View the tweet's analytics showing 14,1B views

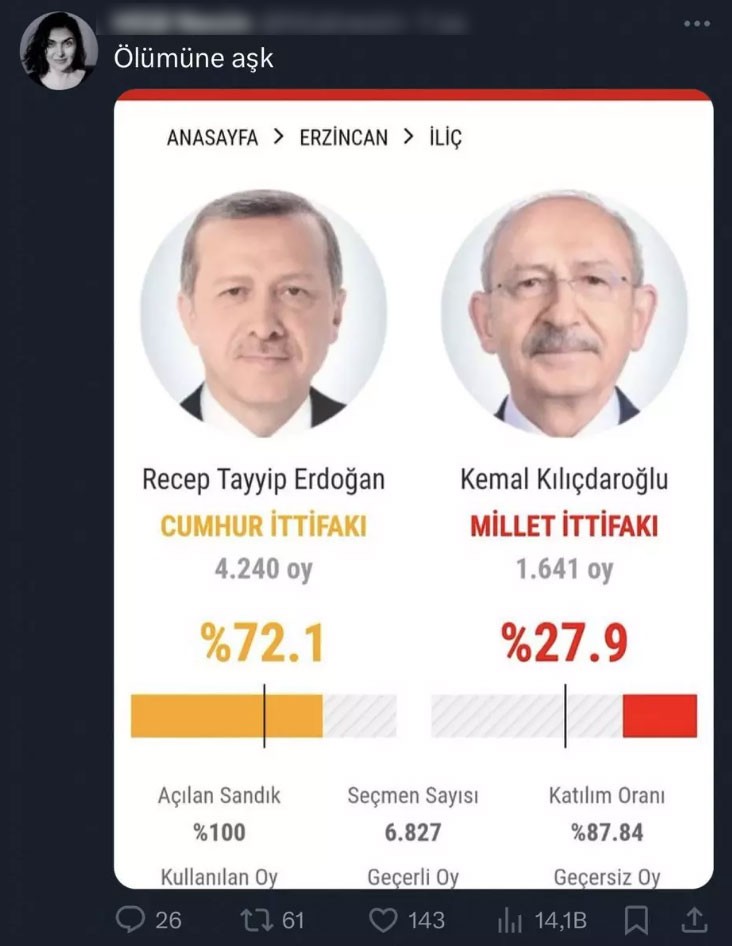point(512,919)
